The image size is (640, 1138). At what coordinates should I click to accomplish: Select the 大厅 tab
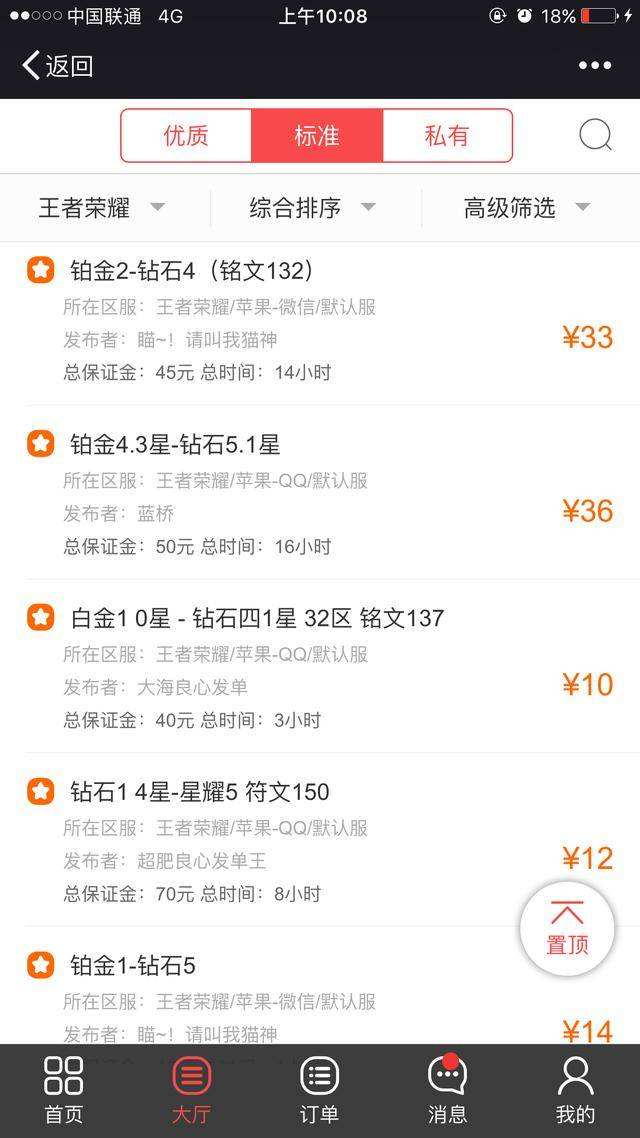[x=192, y=1090]
